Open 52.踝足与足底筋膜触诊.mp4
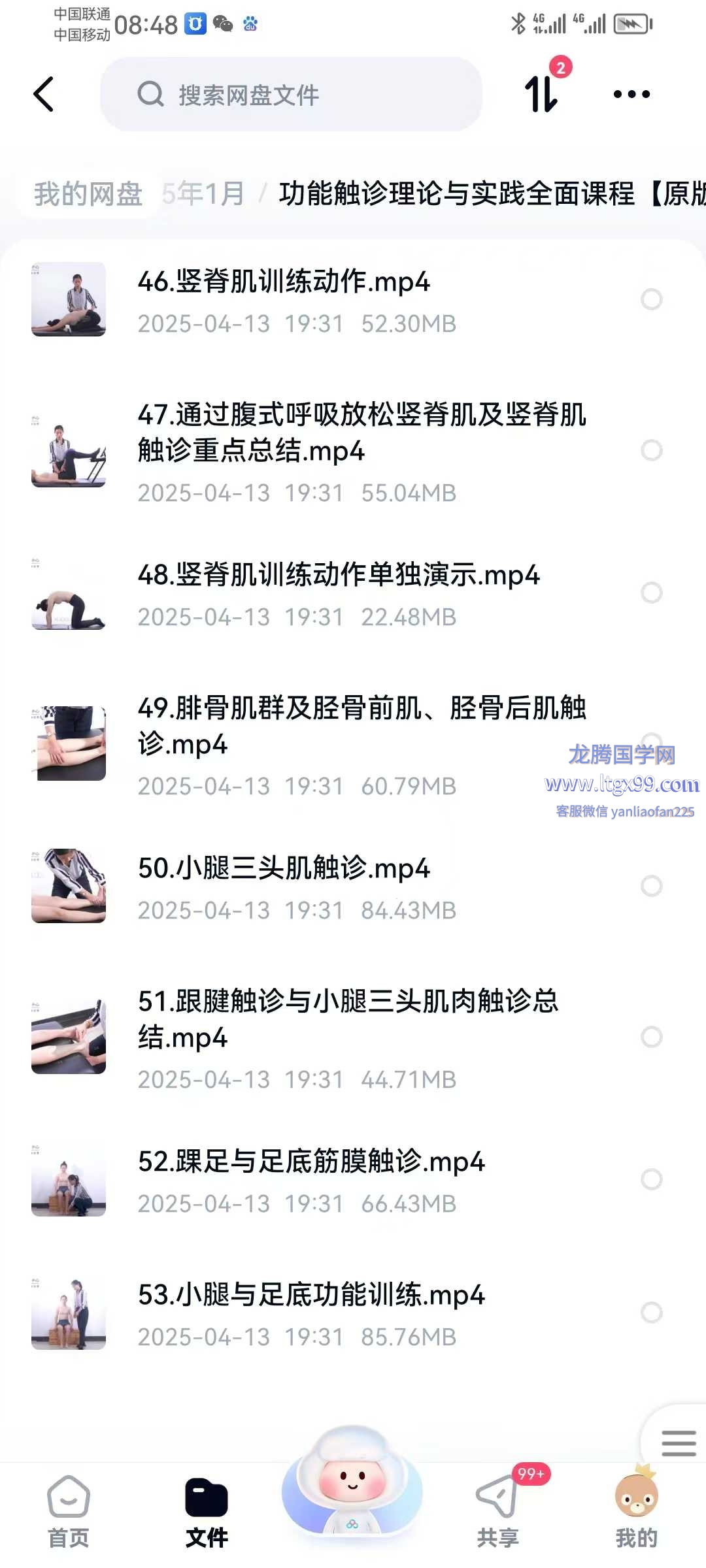This screenshot has width=706, height=1568. point(311,1162)
